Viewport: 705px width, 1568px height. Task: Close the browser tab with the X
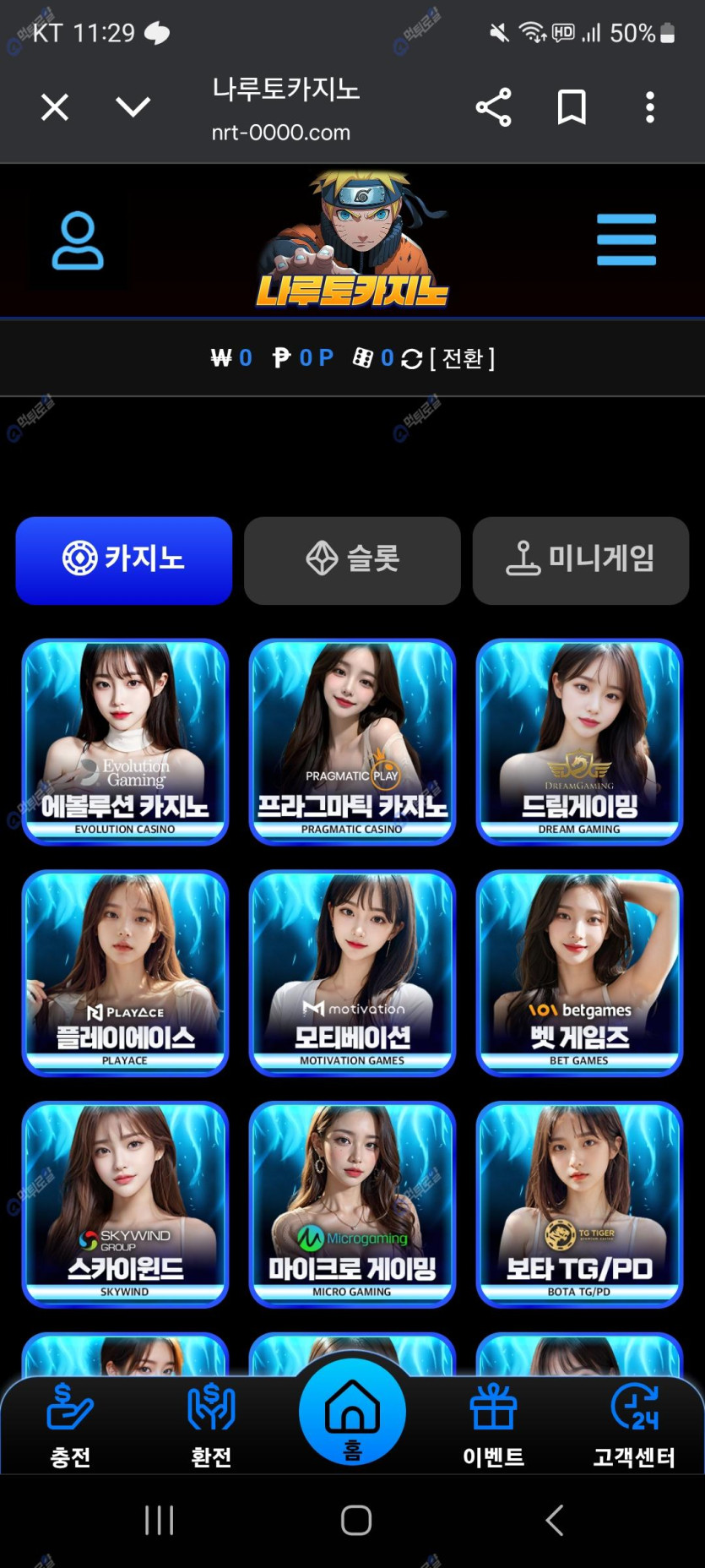[55, 107]
